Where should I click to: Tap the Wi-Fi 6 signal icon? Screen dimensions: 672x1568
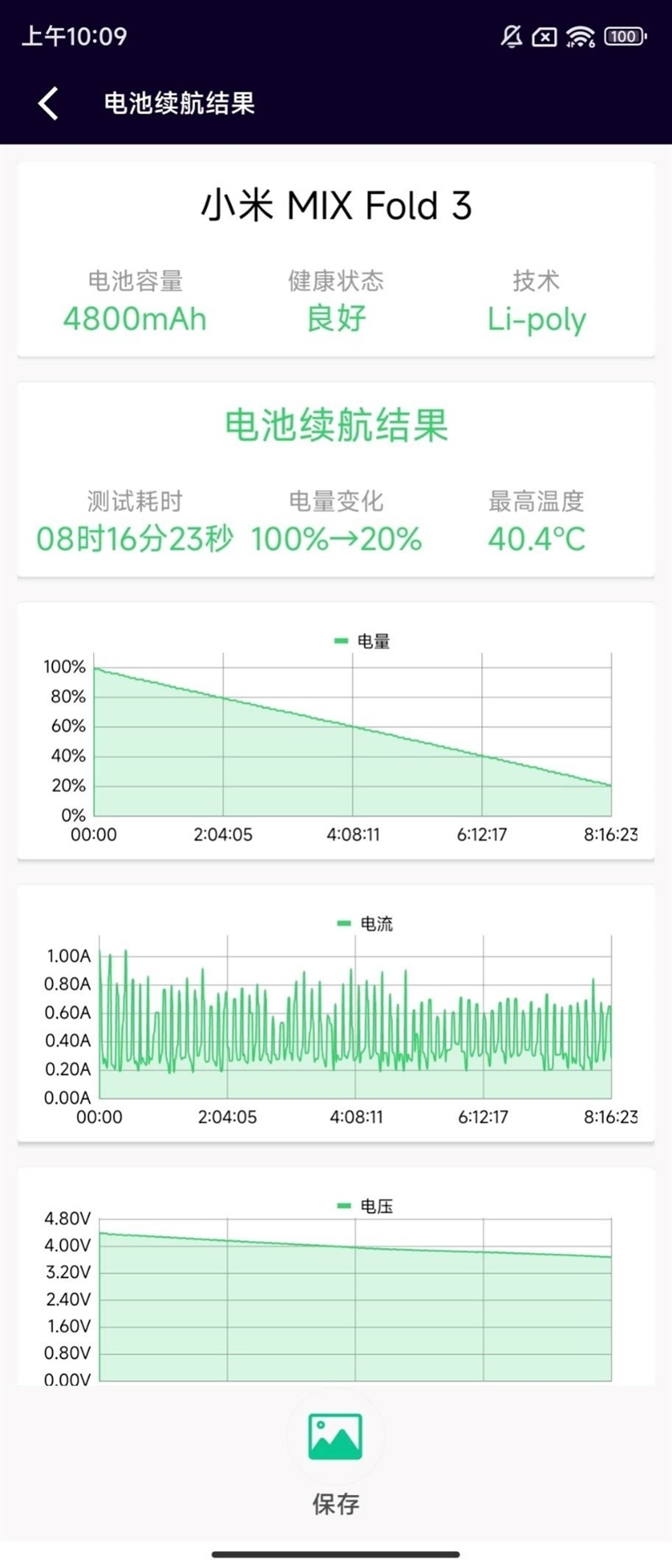click(x=580, y=37)
